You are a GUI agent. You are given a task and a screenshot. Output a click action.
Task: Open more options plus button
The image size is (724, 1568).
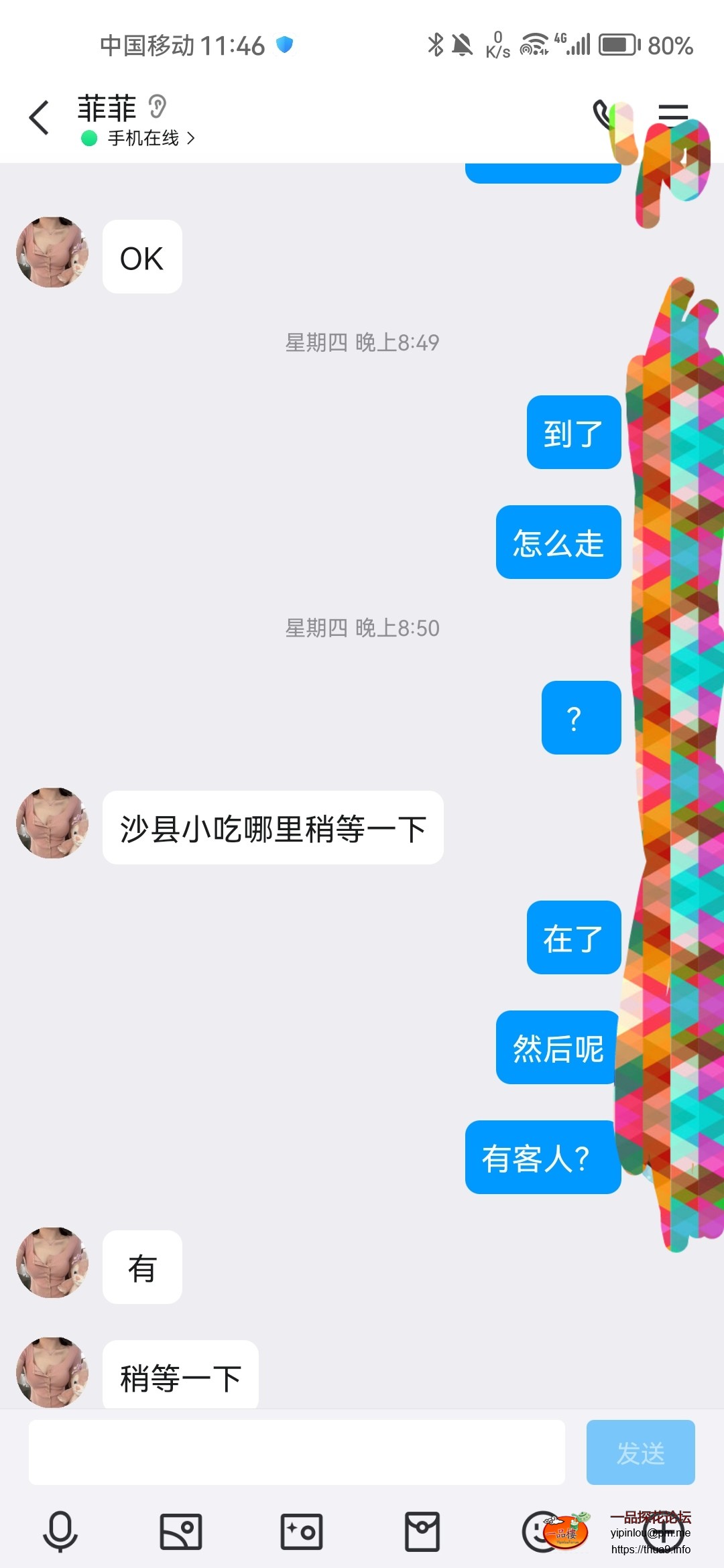pyautogui.click(x=662, y=1531)
